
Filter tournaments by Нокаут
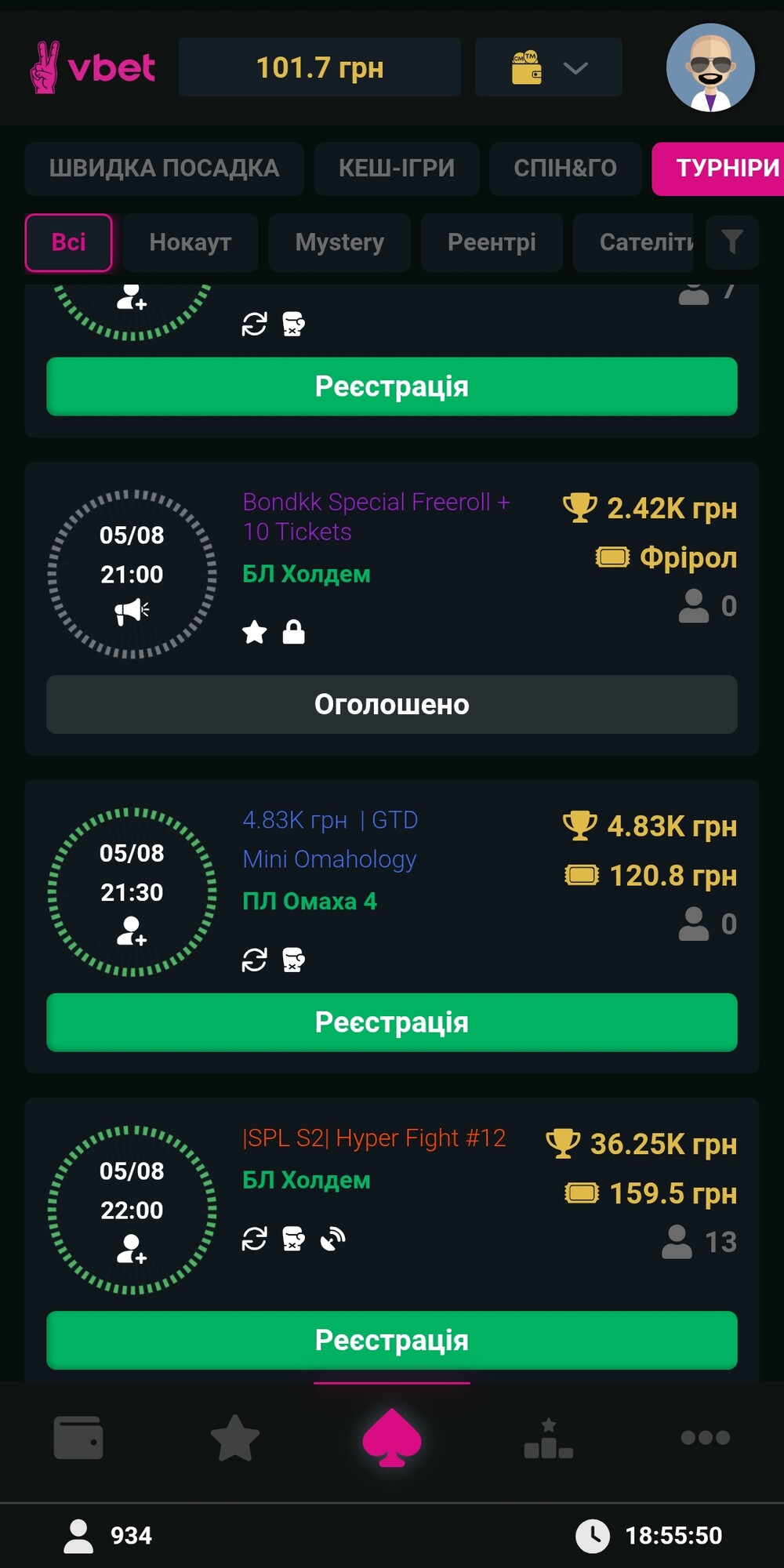click(191, 242)
